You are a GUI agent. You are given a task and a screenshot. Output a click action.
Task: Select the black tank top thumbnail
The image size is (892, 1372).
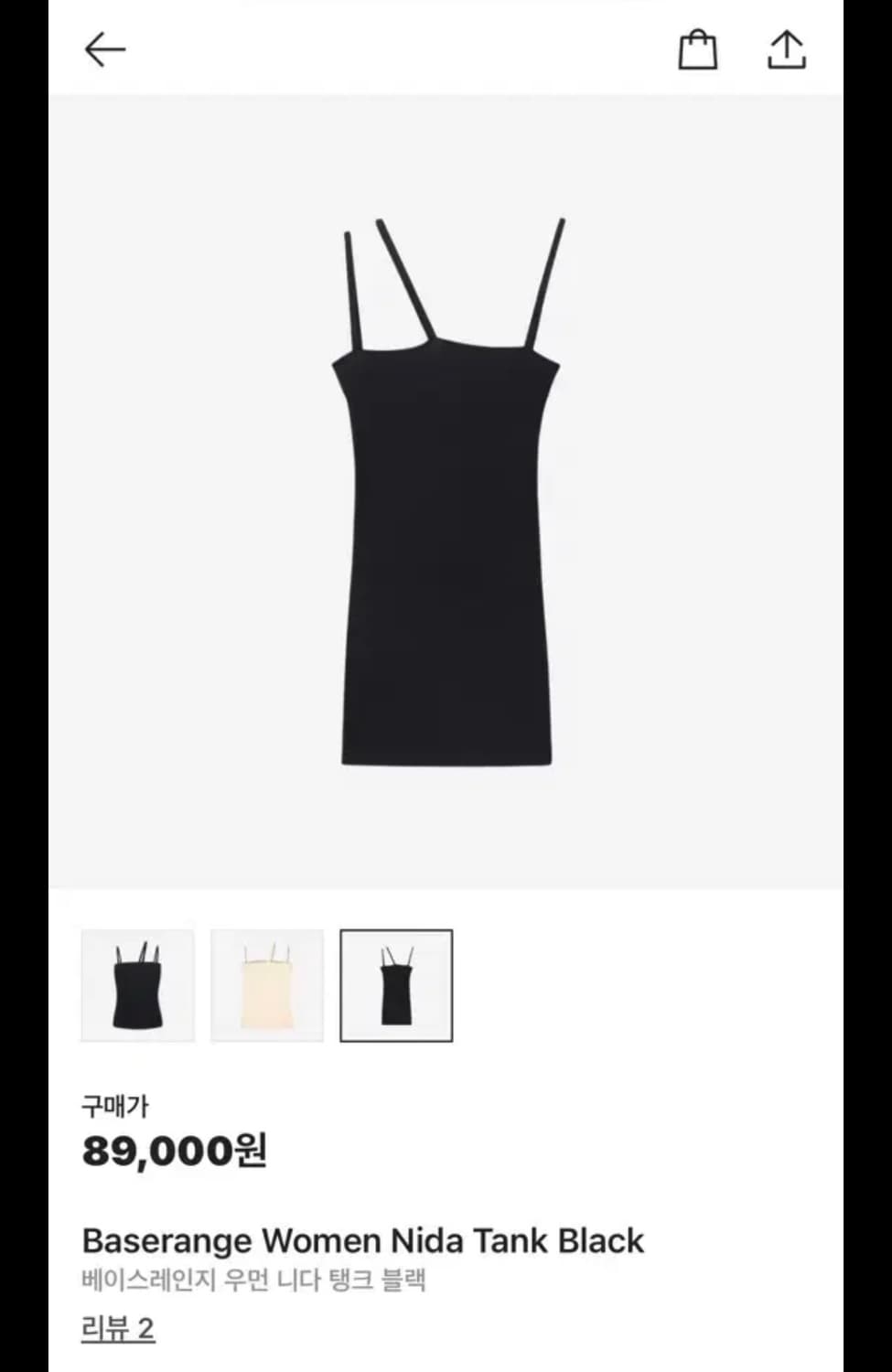[x=138, y=985]
